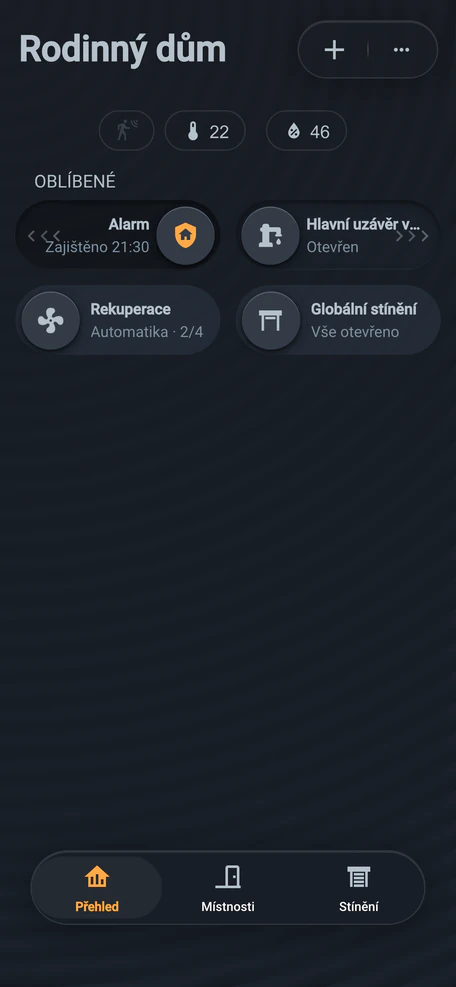Open the Globální stínění card
Screen dimensions: 456x987
(338, 320)
